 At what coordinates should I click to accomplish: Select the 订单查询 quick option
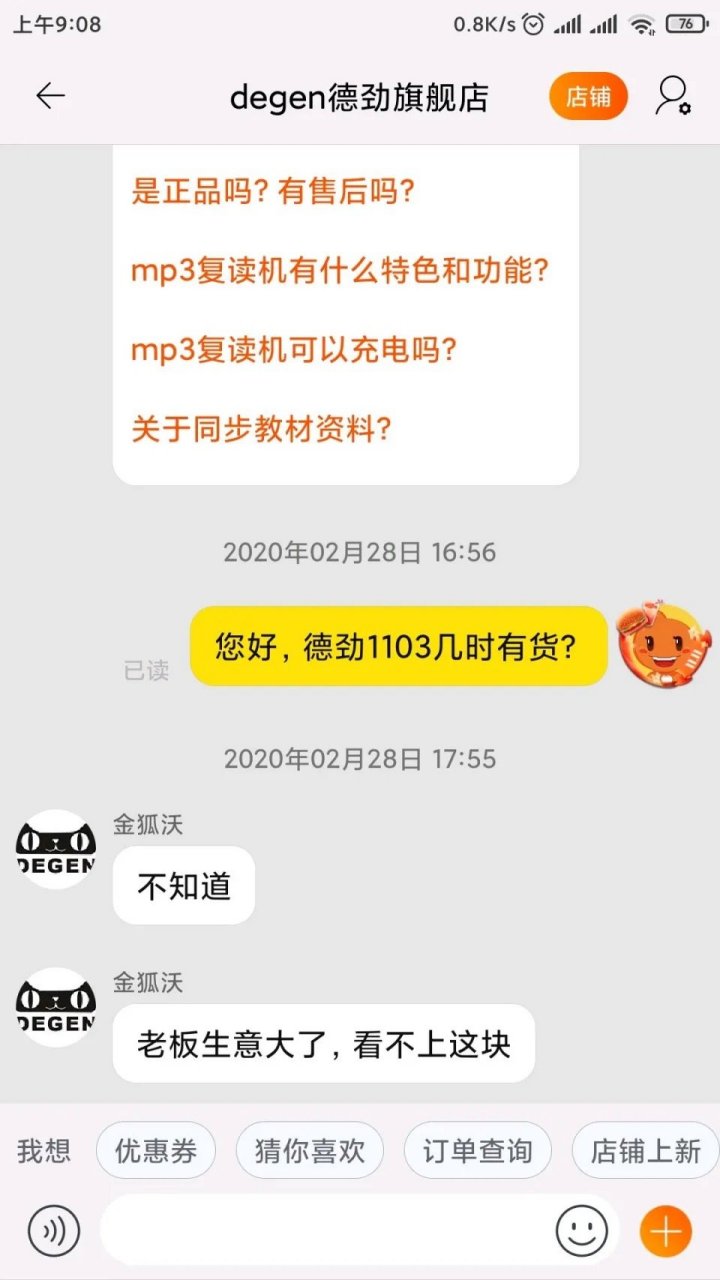(x=477, y=1150)
